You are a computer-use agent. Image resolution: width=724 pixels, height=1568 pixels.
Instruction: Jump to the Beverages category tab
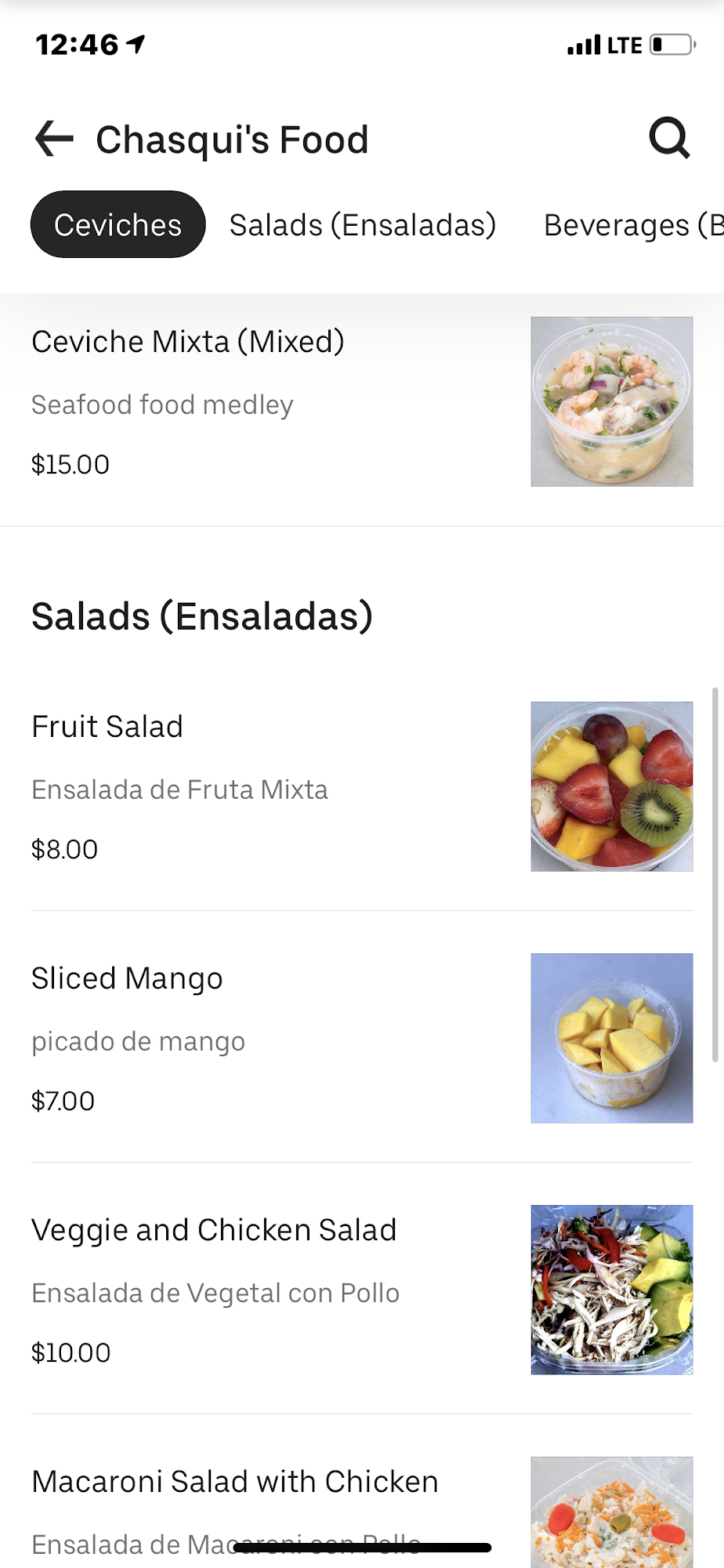(x=632, y=225)
